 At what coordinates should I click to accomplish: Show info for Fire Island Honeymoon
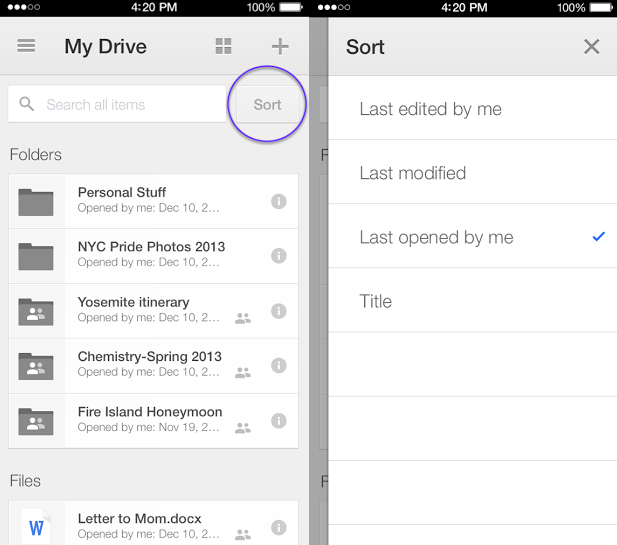click(279, 421)
